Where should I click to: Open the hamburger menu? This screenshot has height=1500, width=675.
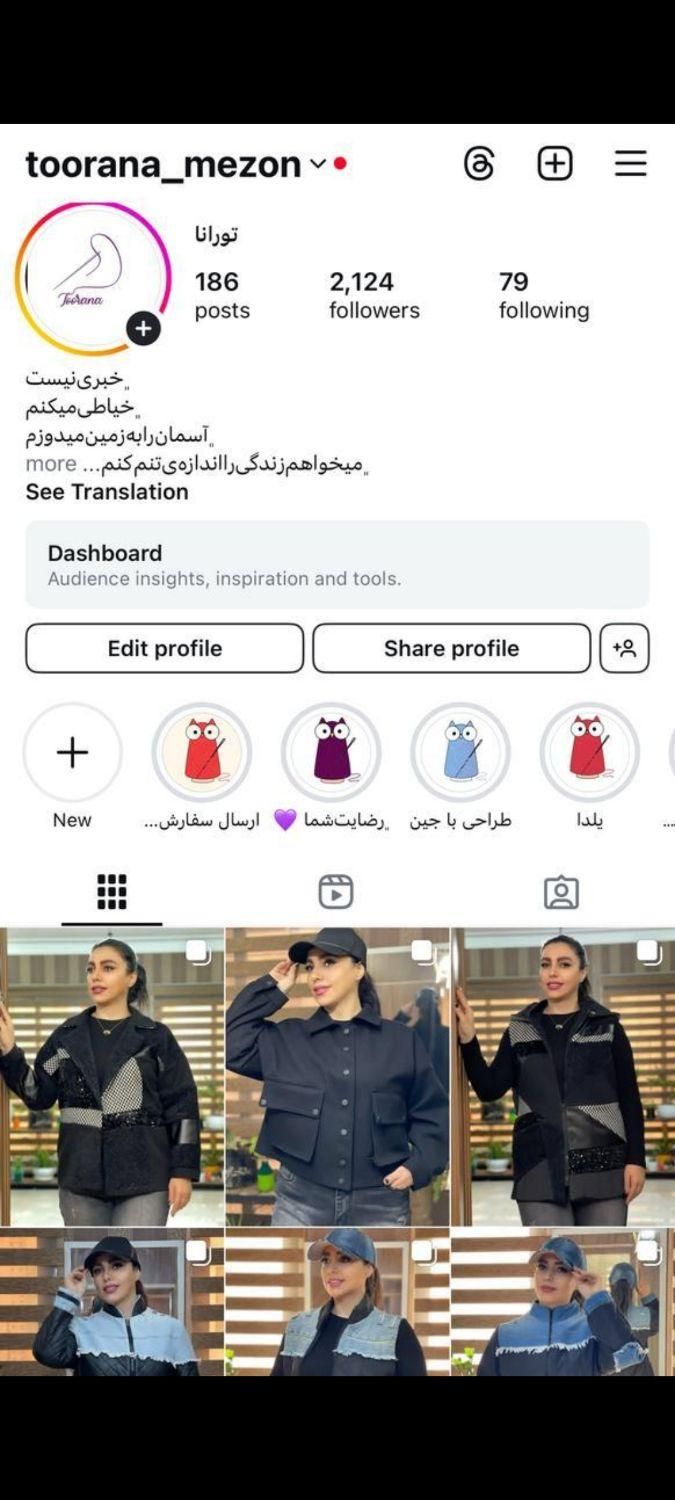tap(630, 163)
